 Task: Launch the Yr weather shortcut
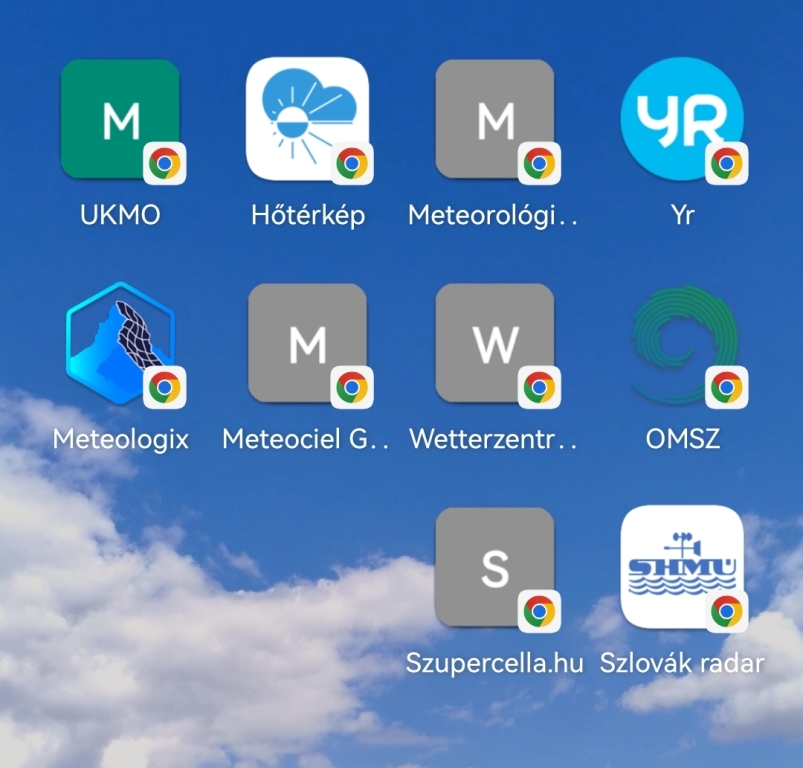click(x=682, y=120)
